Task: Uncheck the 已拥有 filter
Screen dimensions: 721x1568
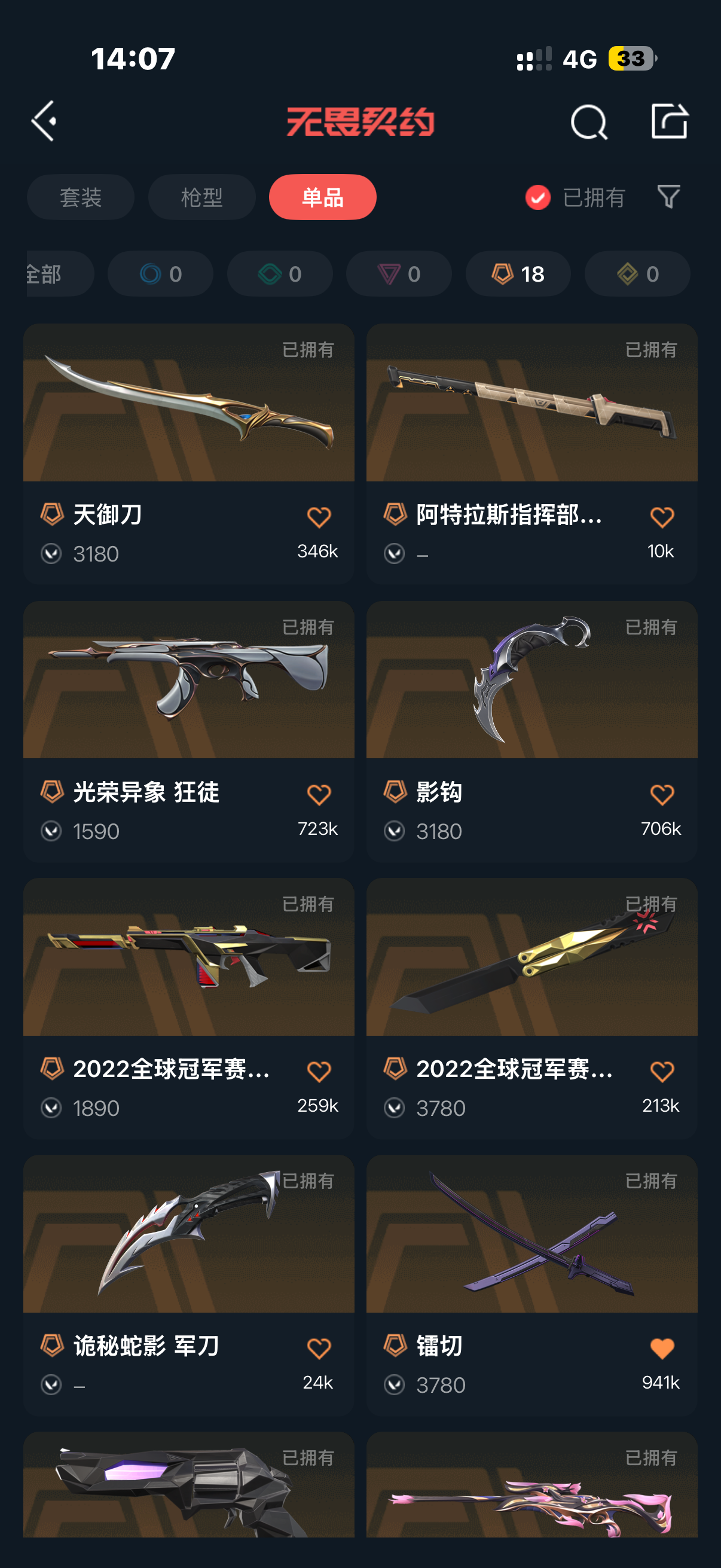Action: click(538, 197)
